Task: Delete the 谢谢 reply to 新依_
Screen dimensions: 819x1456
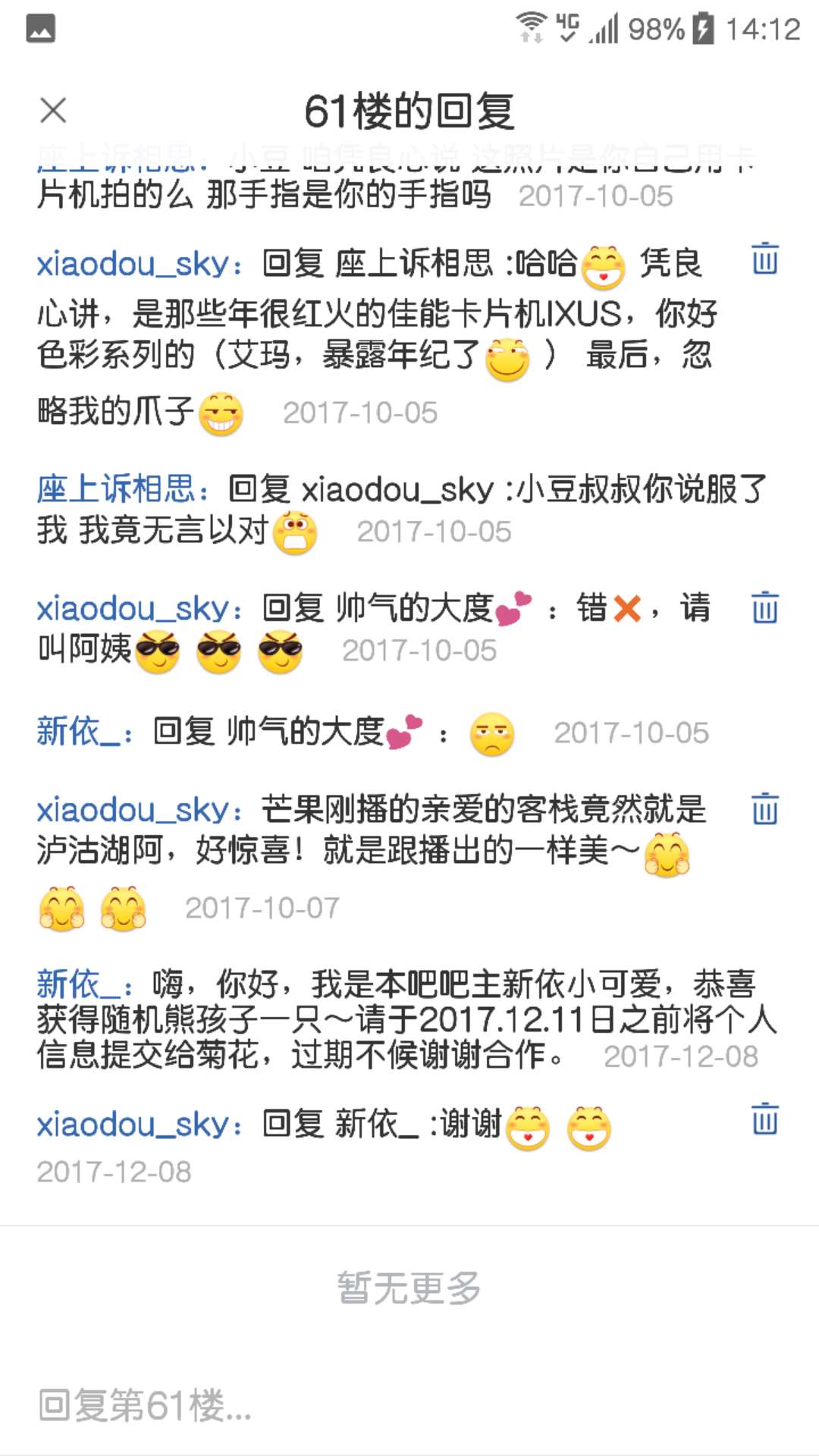Action: click(764, 1119)
